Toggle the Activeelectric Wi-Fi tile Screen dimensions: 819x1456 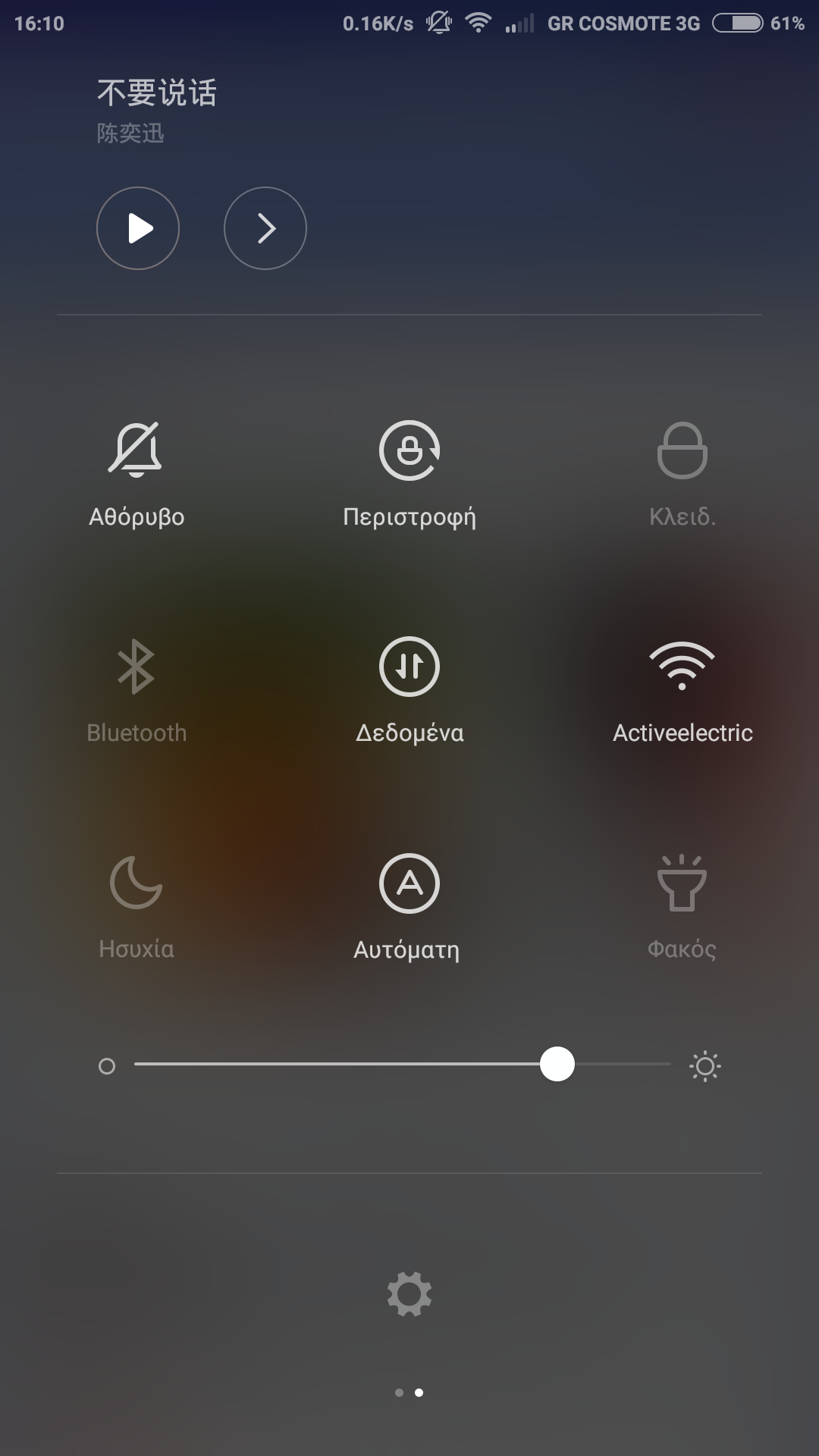click(x=682, y=667)
